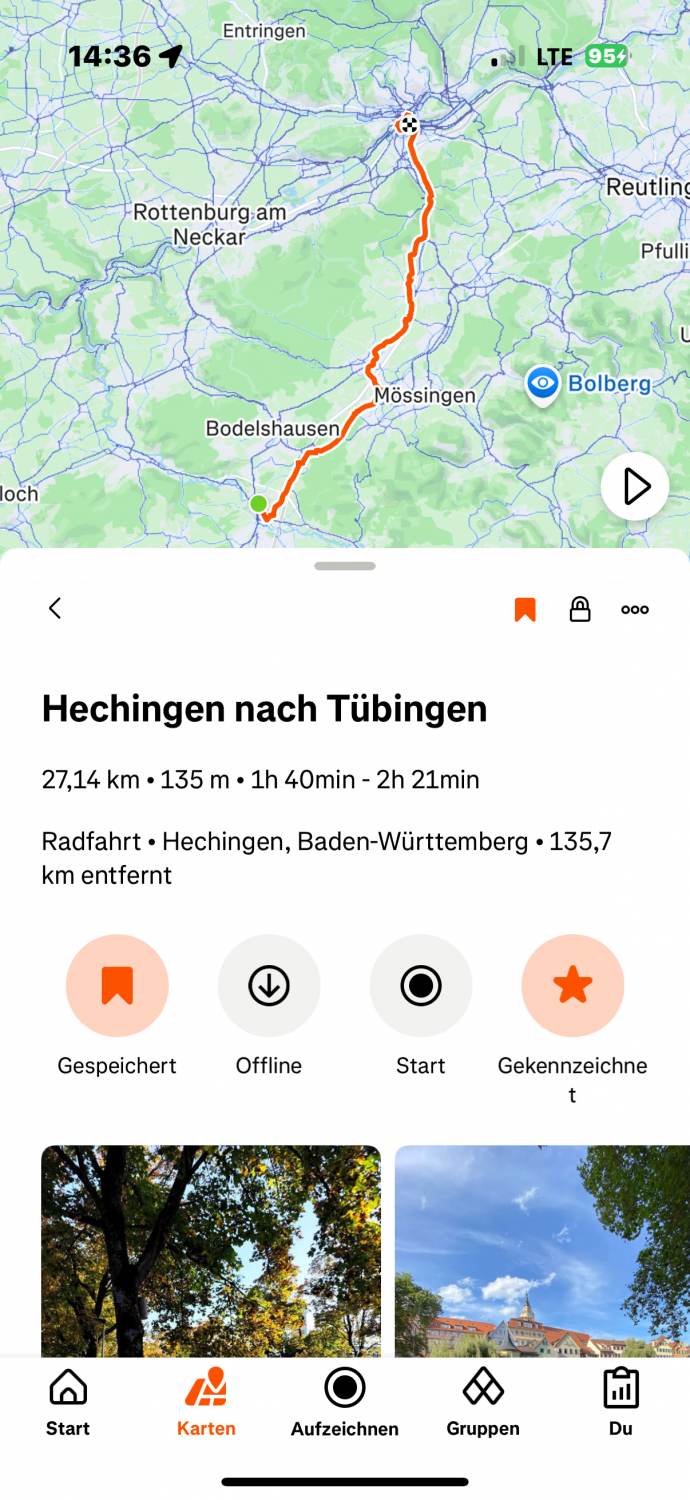Screen dimensions: 690x1500
Task: Tap the Gespeichert round button
Action: 117,986
